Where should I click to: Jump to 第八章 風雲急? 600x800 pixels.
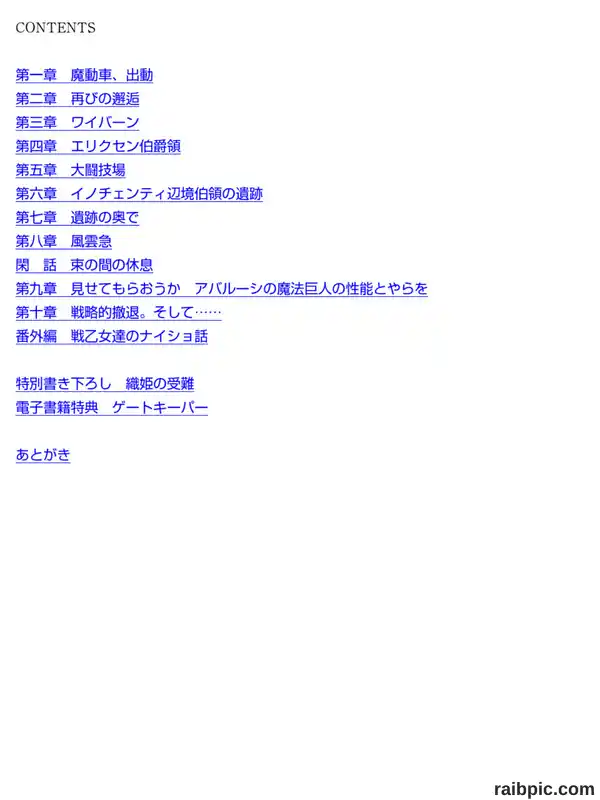tap(64, 241)
